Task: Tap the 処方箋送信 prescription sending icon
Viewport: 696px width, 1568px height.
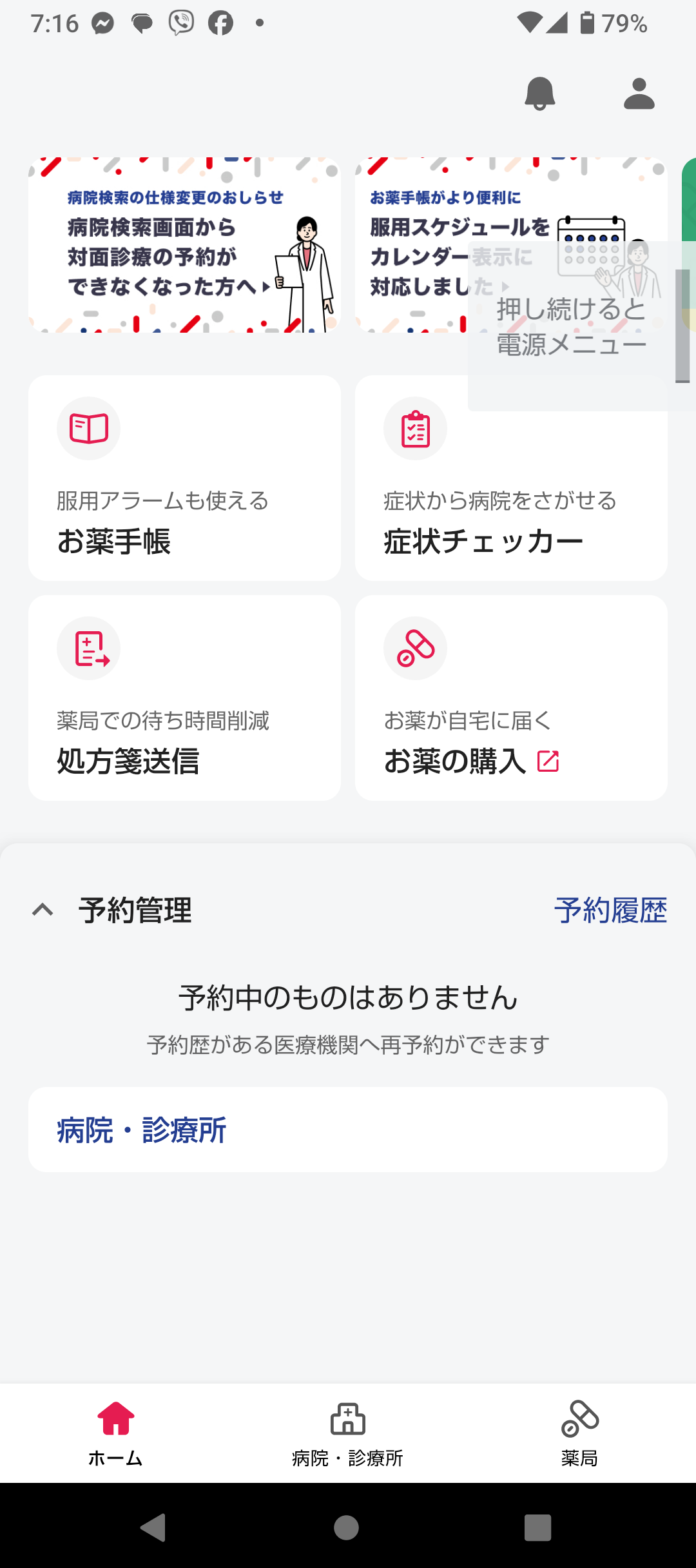Action: [x=88, y=648]
